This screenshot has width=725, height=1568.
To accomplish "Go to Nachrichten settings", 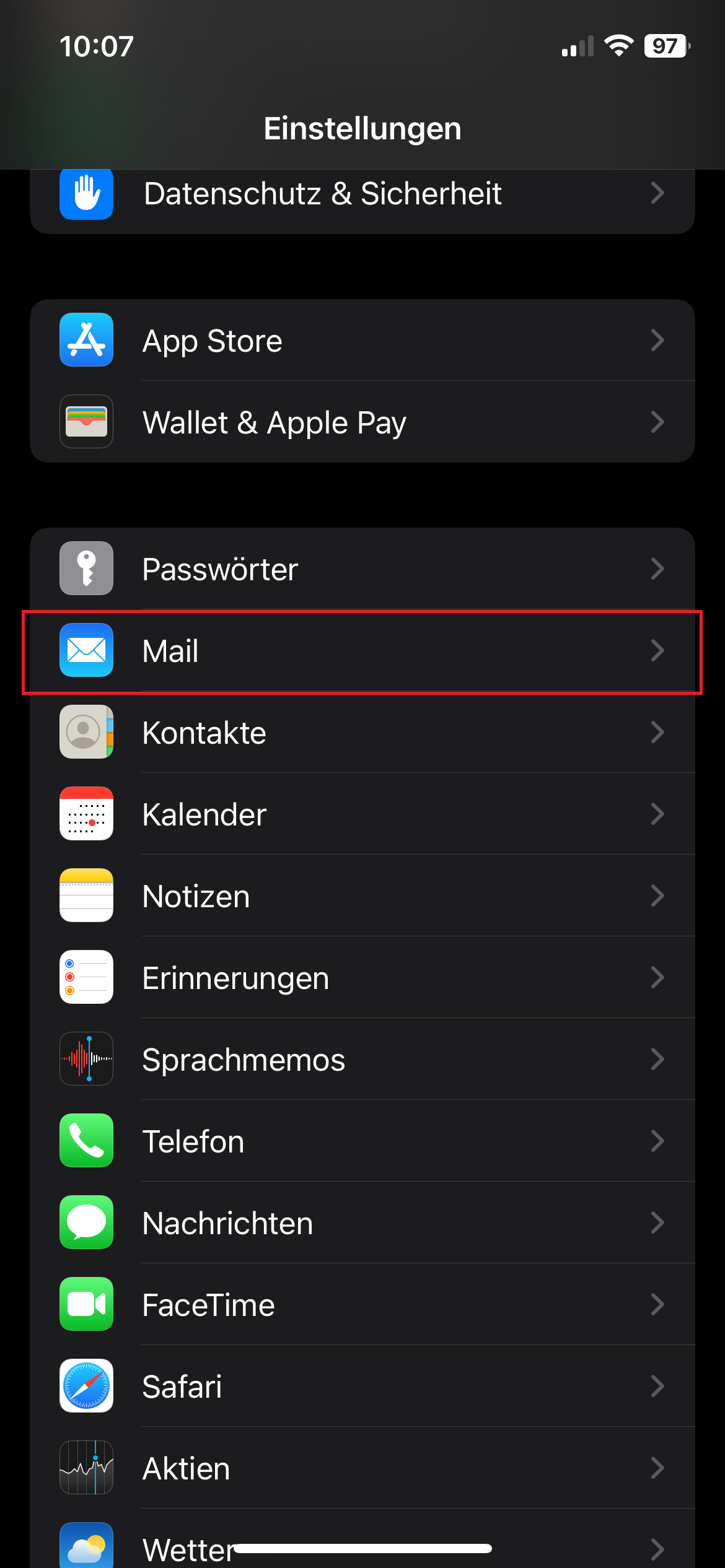I will tap(362, 1223).
